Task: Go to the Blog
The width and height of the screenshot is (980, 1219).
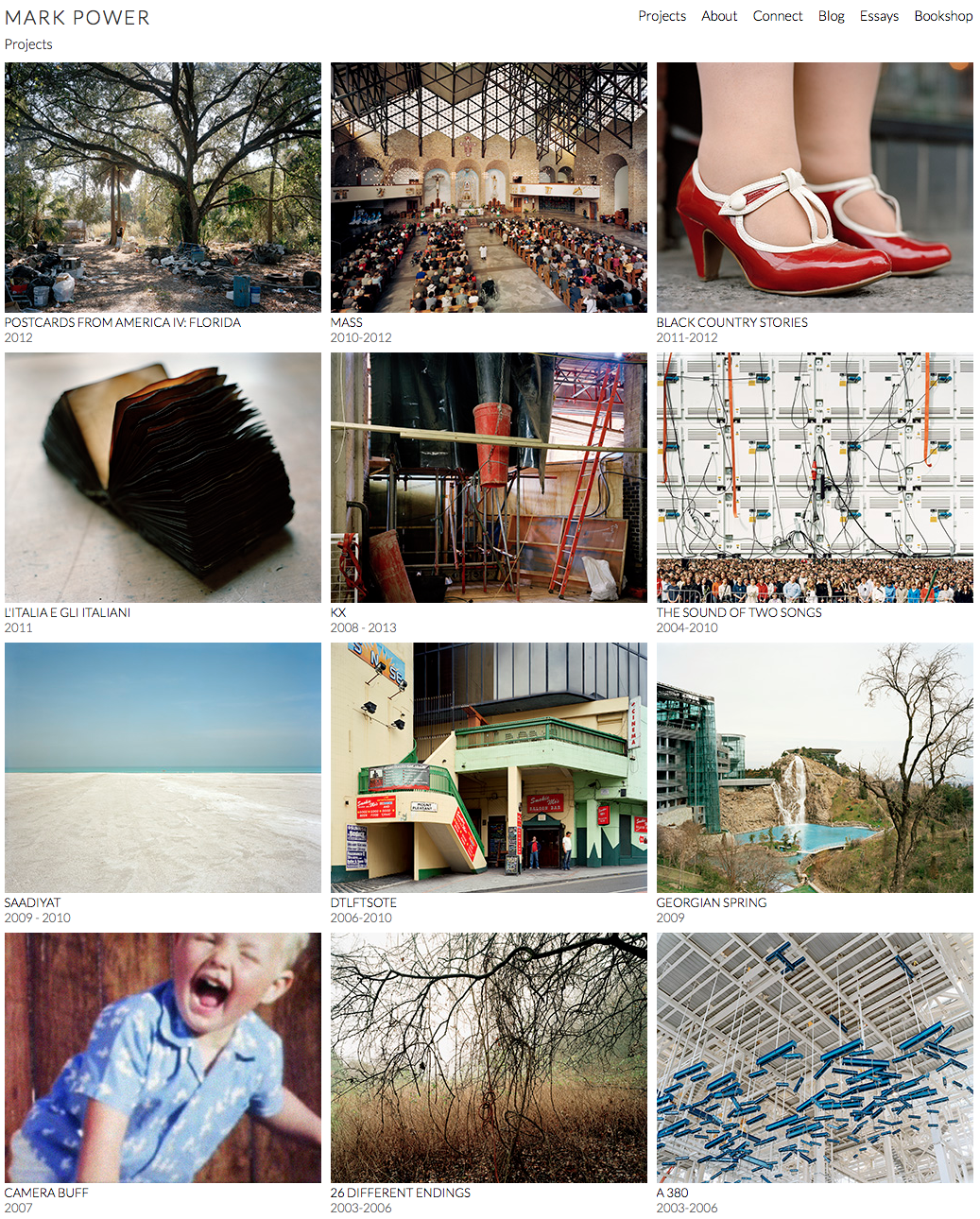Action: [x=832, y=16]
